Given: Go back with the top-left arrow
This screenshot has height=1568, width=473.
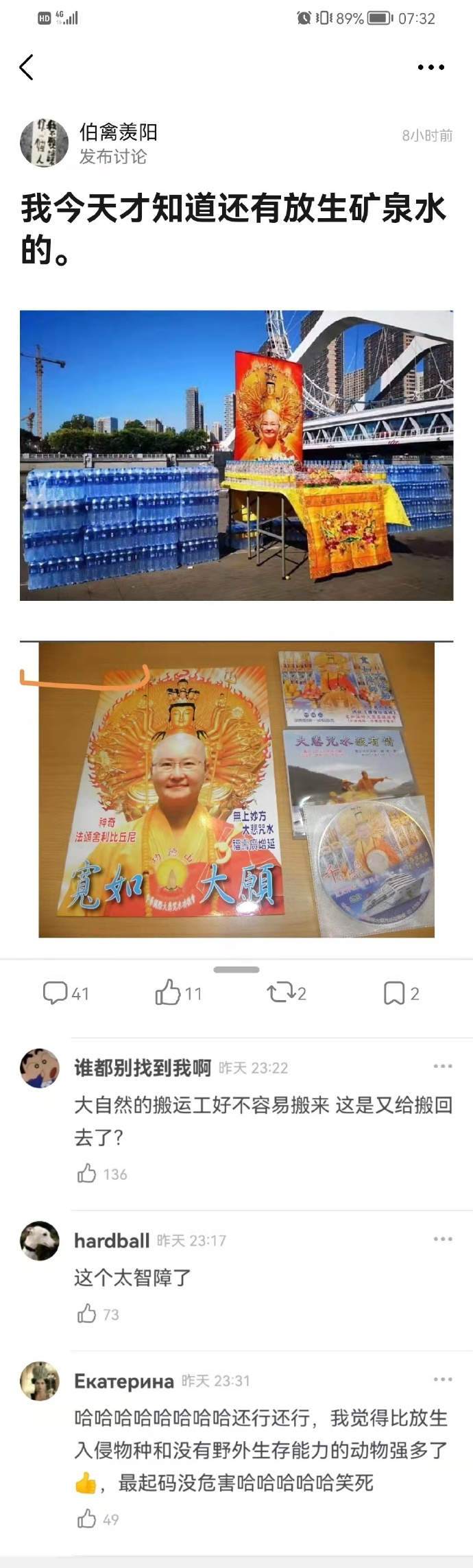Looking at the screenshot, I should (x=27, y=67).
